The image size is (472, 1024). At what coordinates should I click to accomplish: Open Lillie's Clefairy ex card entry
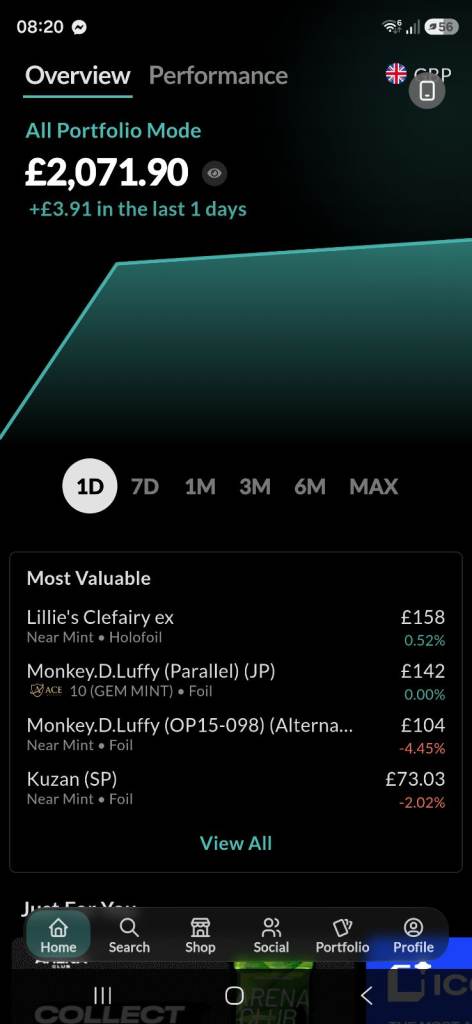236,627
